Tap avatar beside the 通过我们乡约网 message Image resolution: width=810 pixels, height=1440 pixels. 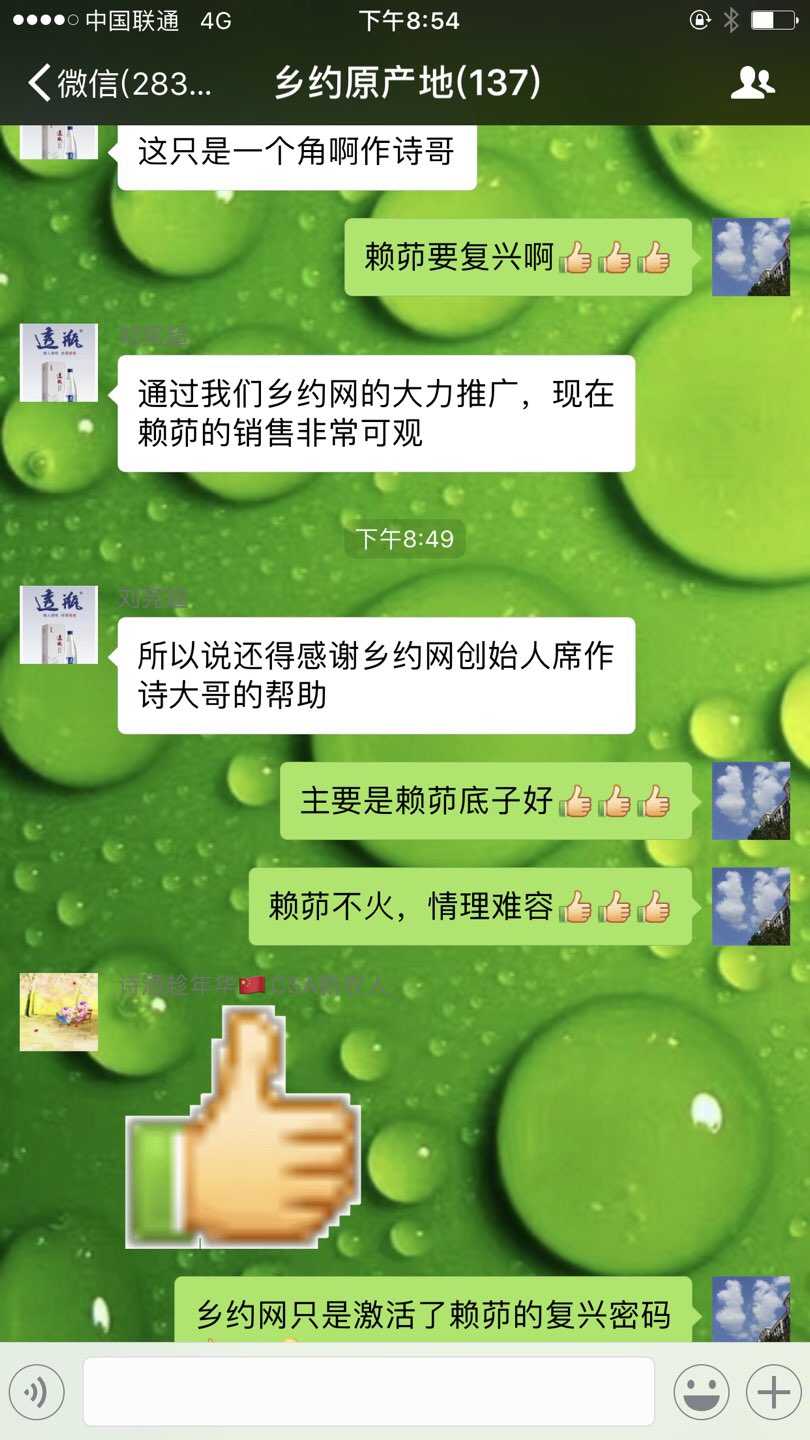59,363
